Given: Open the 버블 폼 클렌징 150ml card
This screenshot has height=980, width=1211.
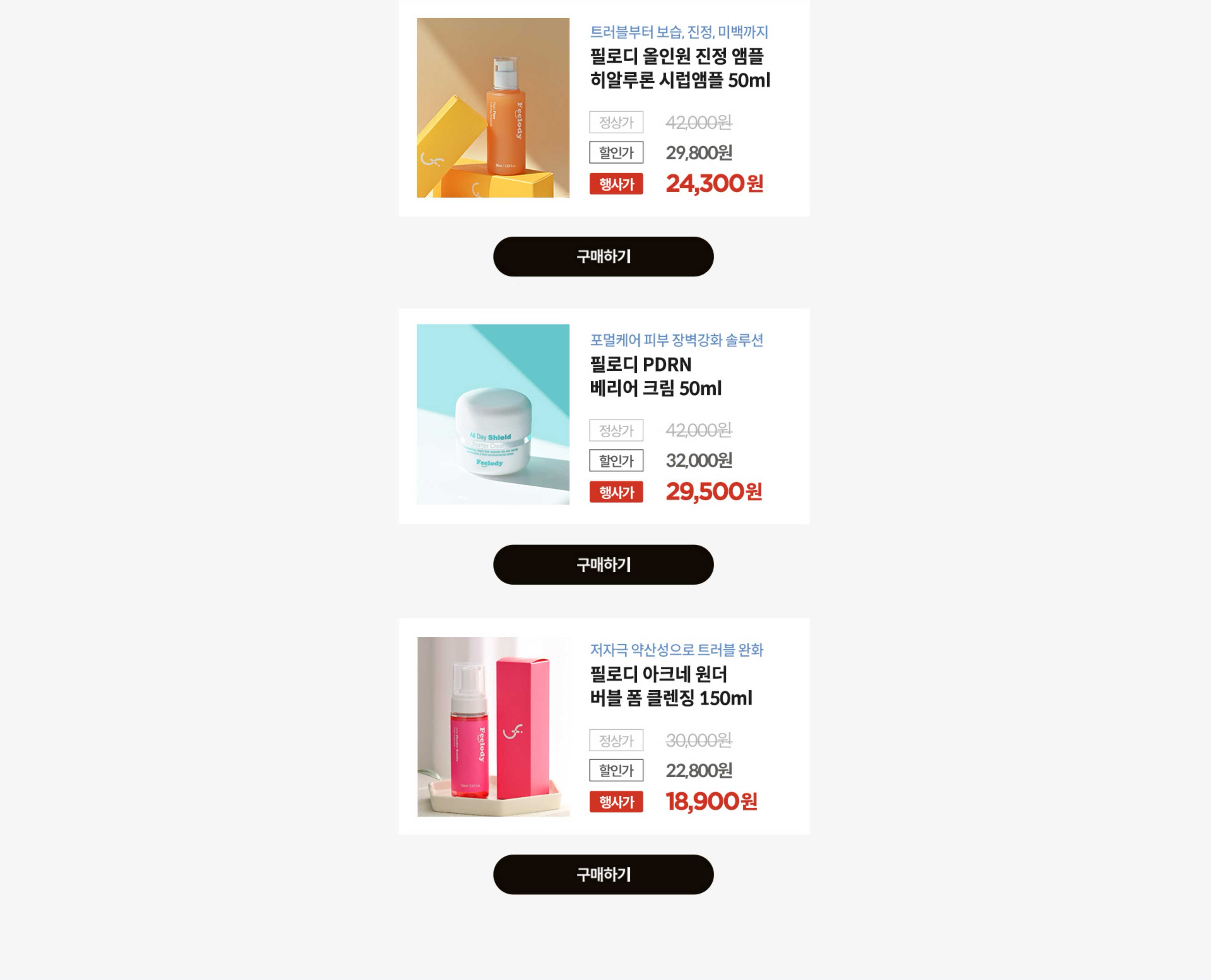Looking at the screenshot, I should 603,726.
